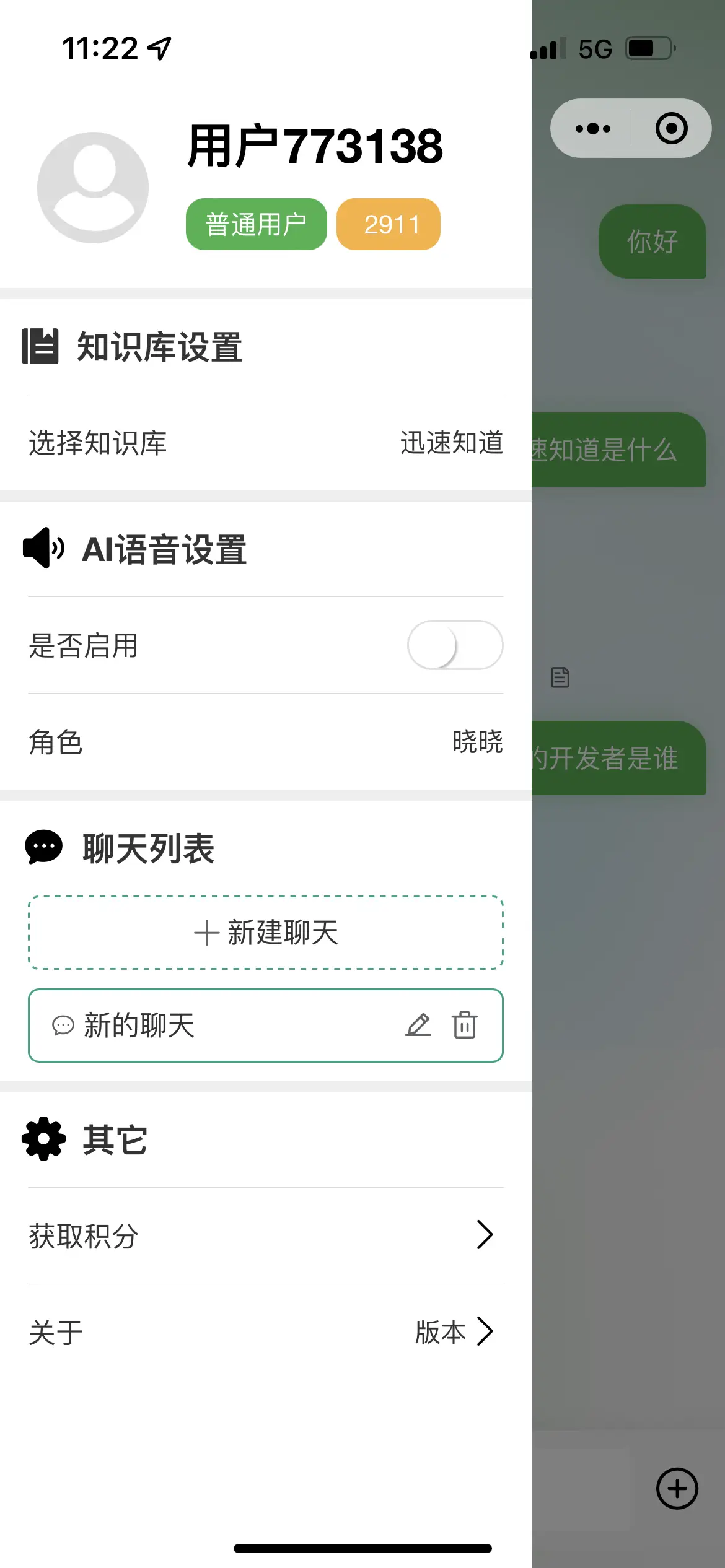Image resolution: width=725 pixels, height=1568 pixels.
Task: Close the mini program with circle button
Action: 671,128
